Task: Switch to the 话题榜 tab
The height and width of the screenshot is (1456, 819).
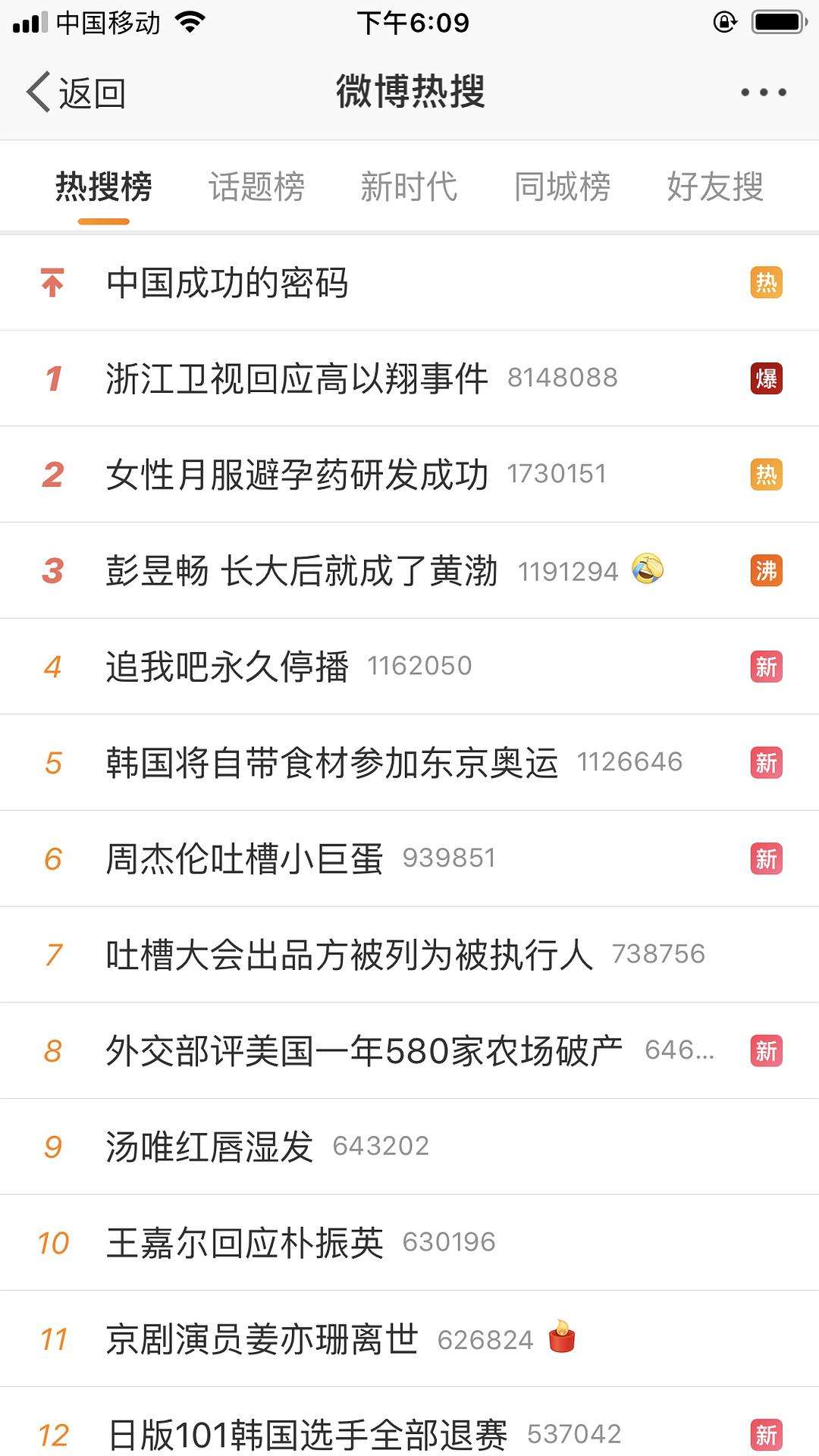Action: [x=256, y=187]
